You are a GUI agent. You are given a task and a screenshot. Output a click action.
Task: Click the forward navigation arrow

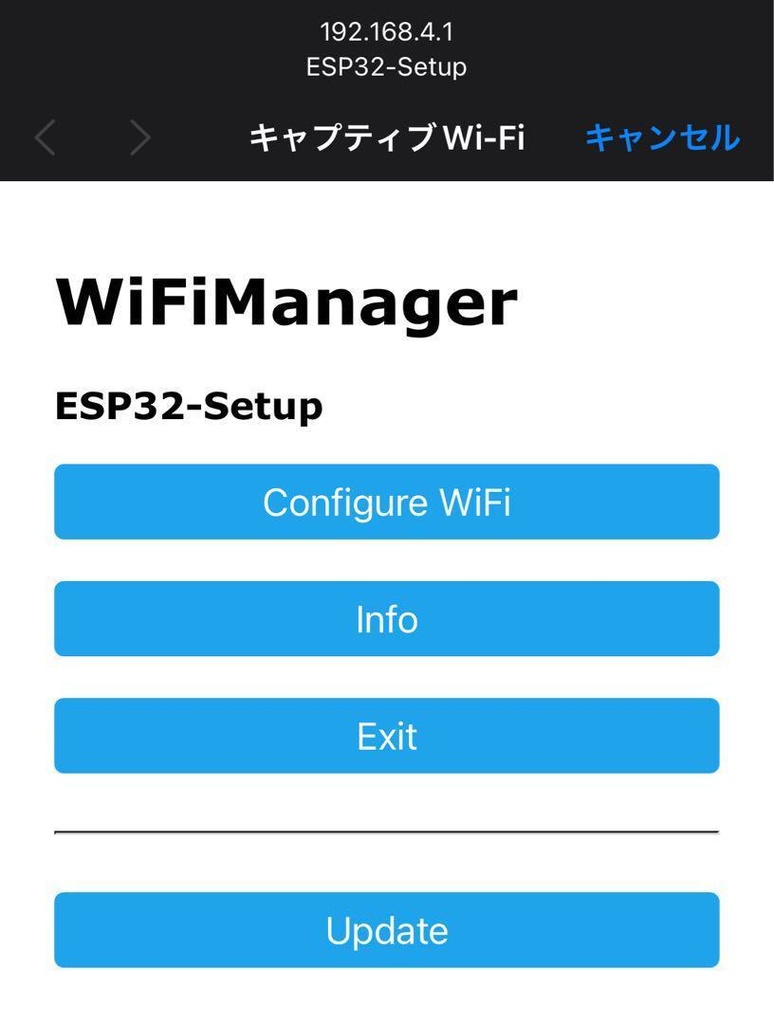coord(140,139)
